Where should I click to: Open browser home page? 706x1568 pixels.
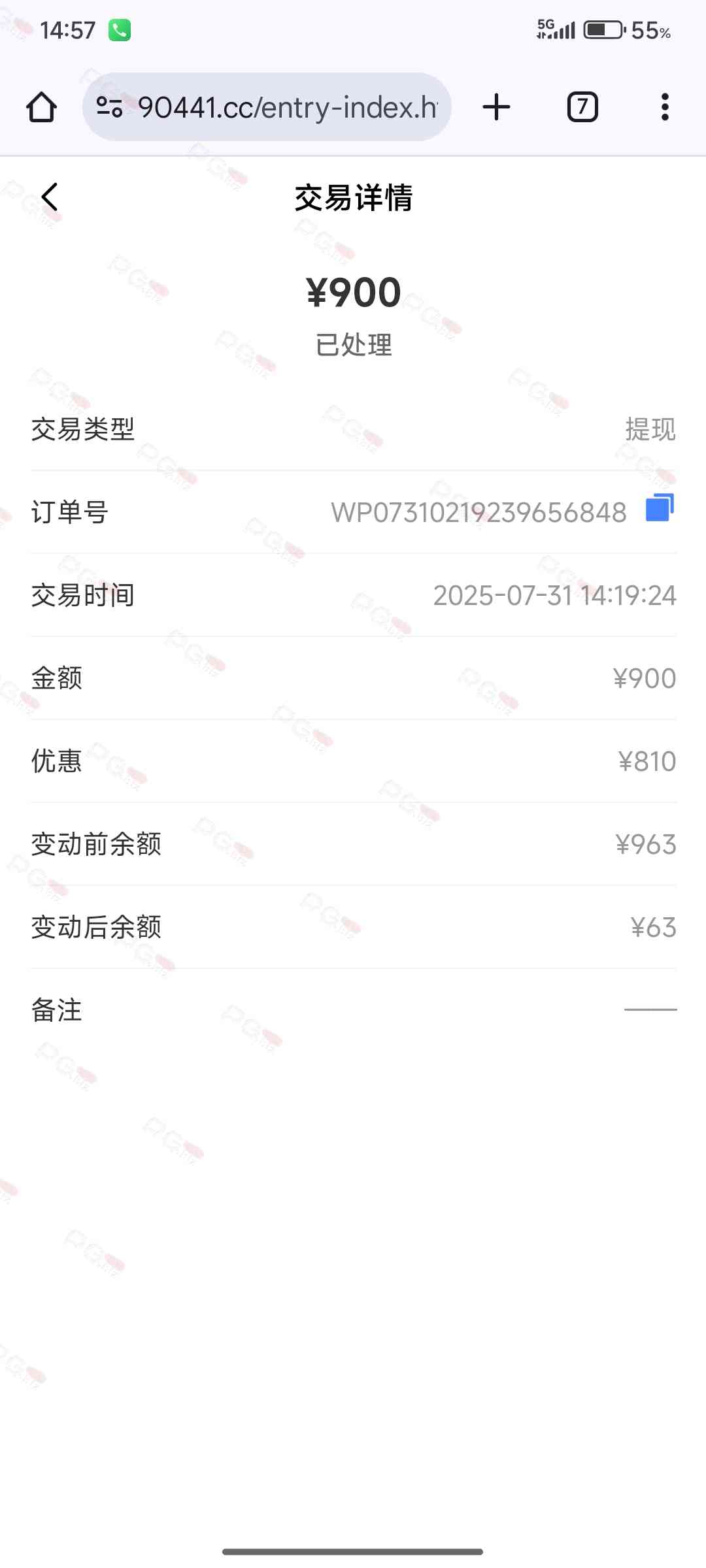pyautogui.click(x=41, y=107)
